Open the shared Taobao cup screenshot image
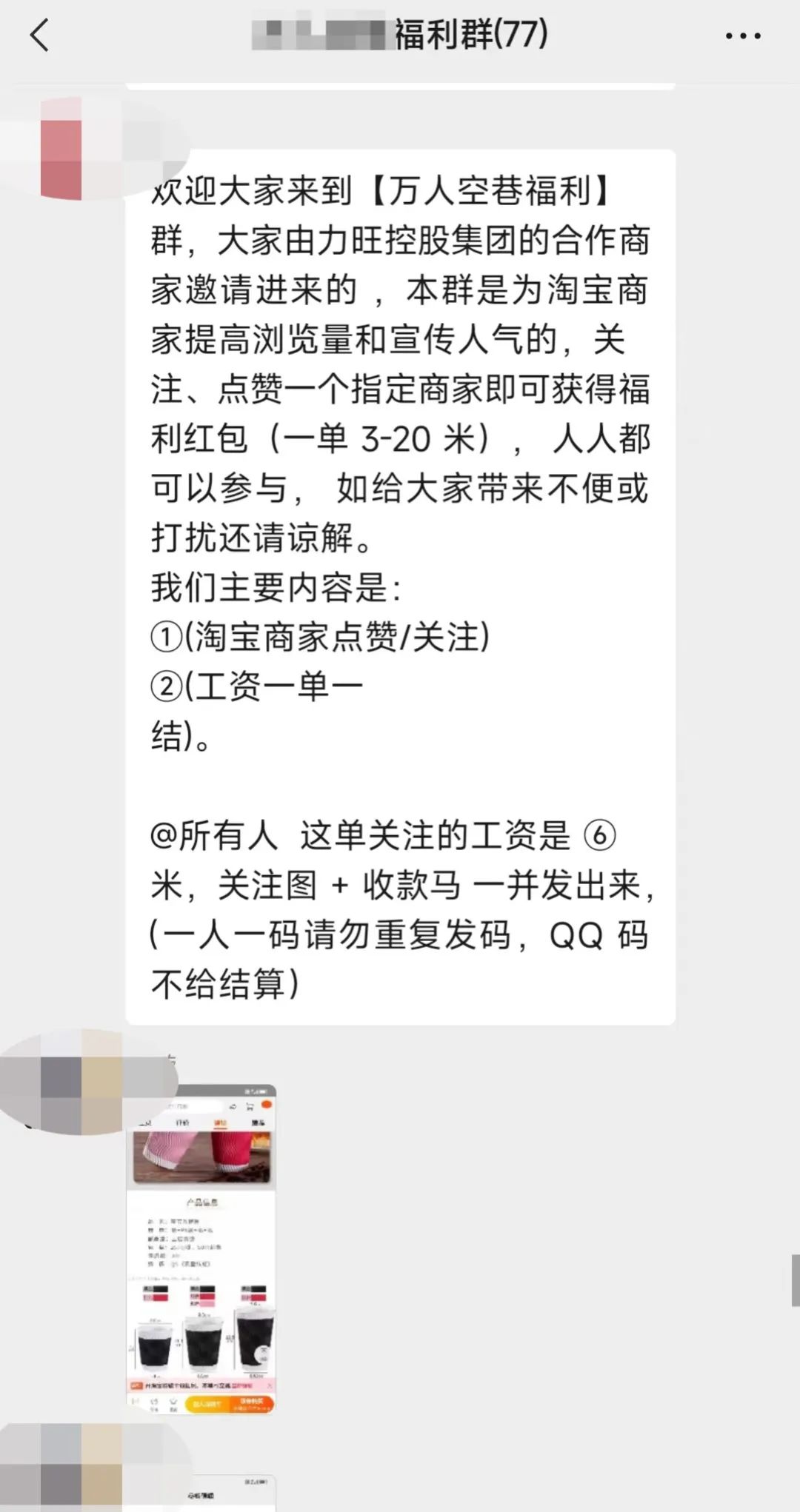 [x=201, y=1248]
